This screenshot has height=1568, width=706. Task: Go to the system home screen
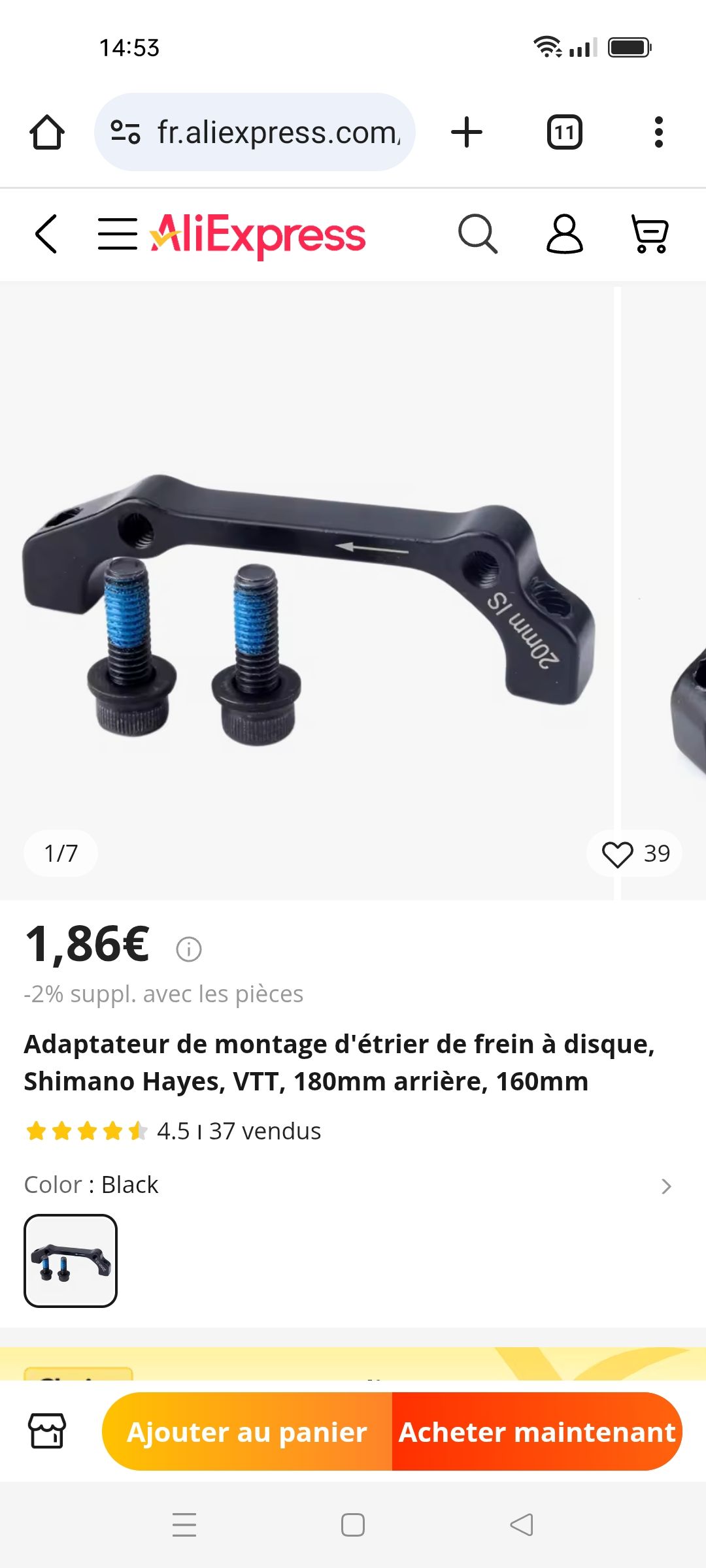[x=353, y=1525]
